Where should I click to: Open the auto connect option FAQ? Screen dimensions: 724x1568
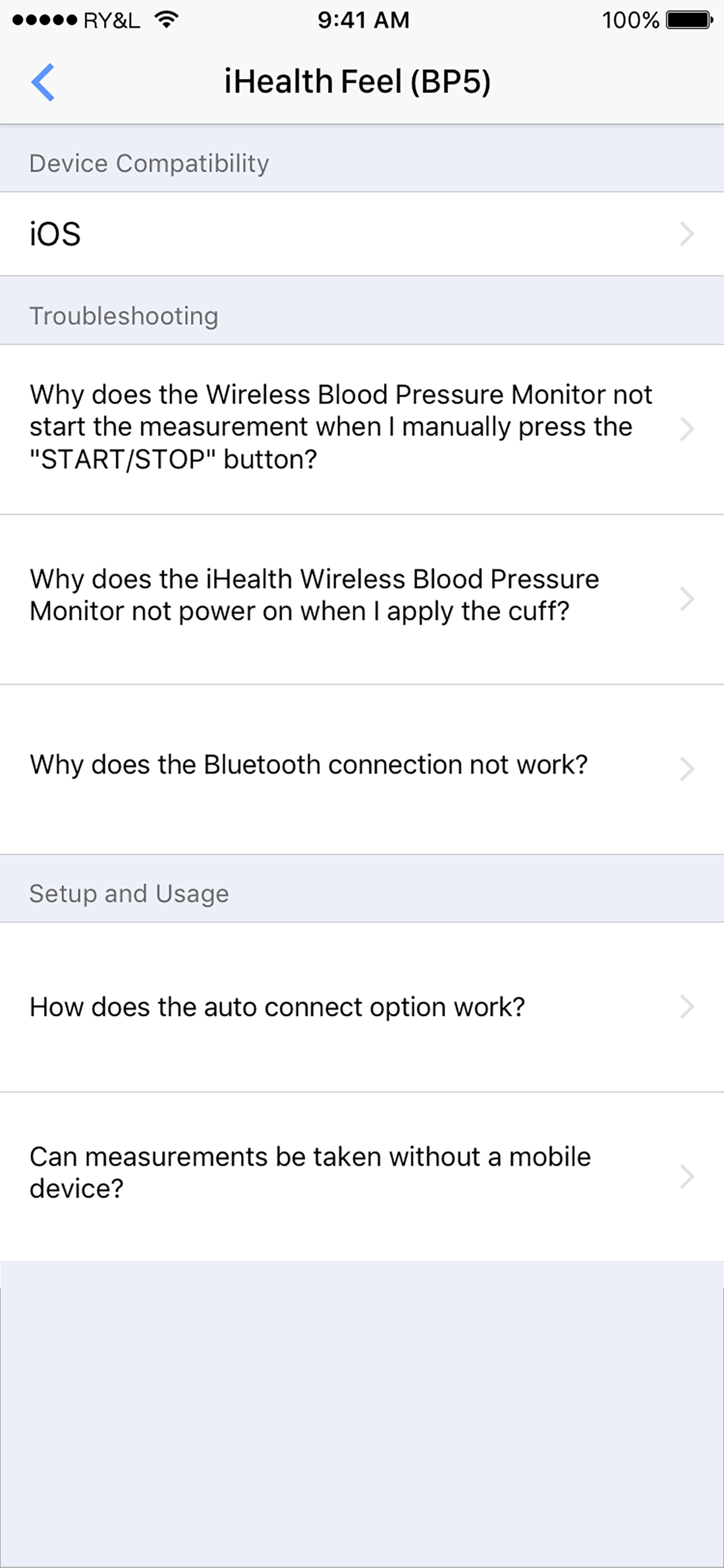point(277,1007)
